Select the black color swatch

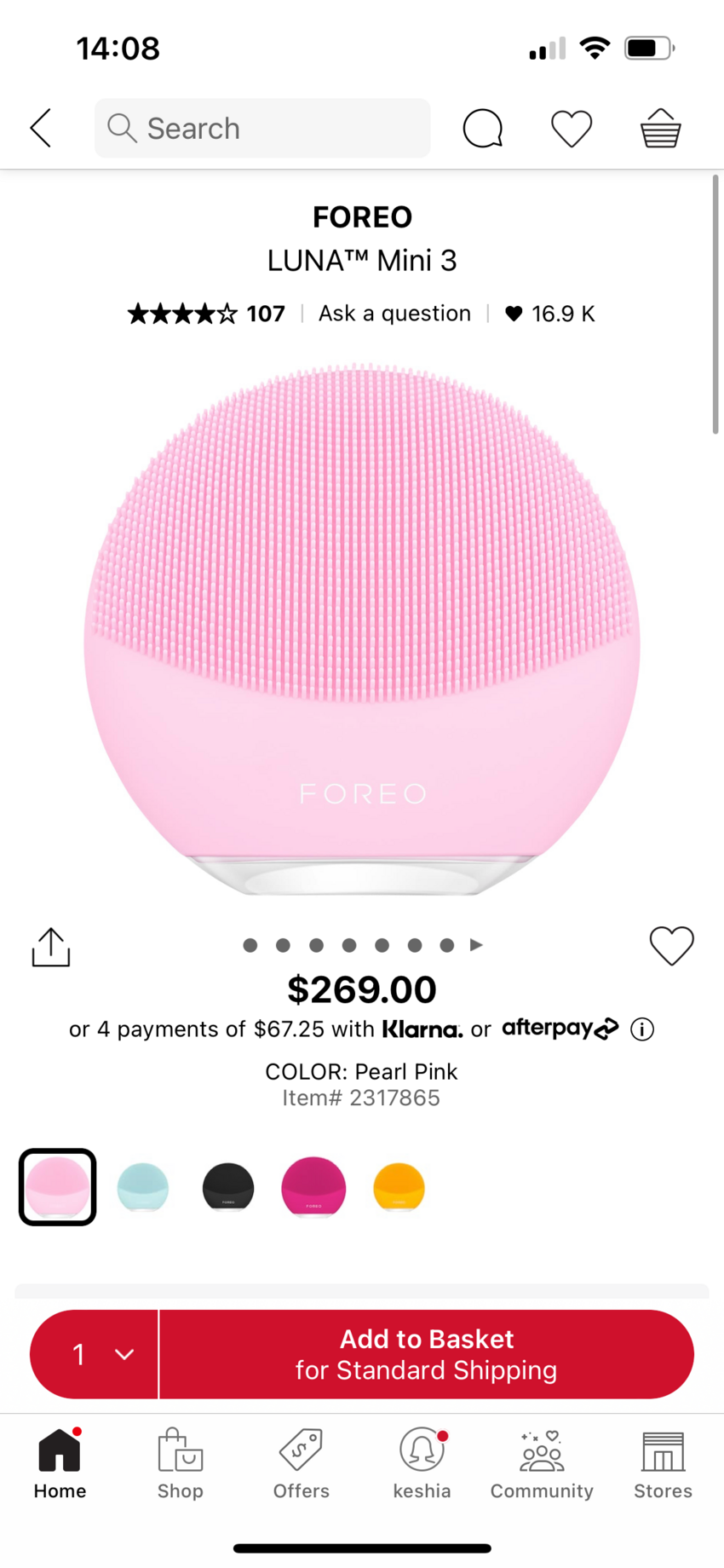[x=228, y=1187]
